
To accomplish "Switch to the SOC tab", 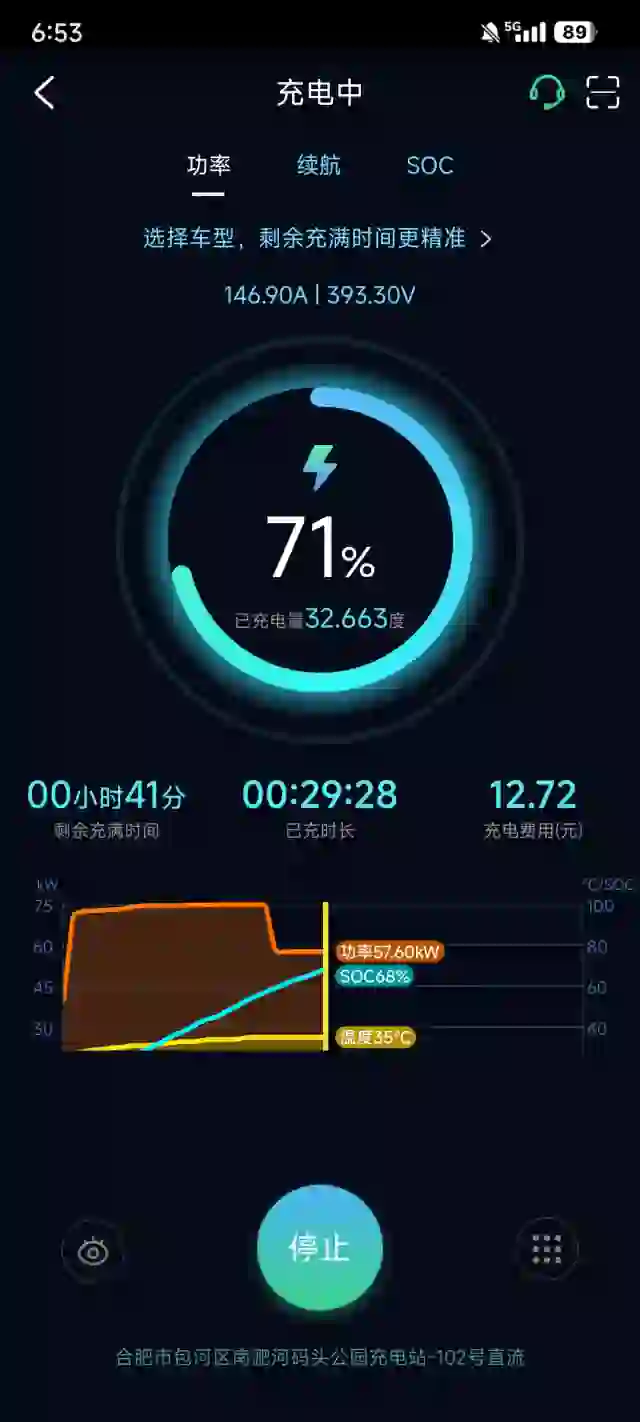I will [x=430, y=165].
